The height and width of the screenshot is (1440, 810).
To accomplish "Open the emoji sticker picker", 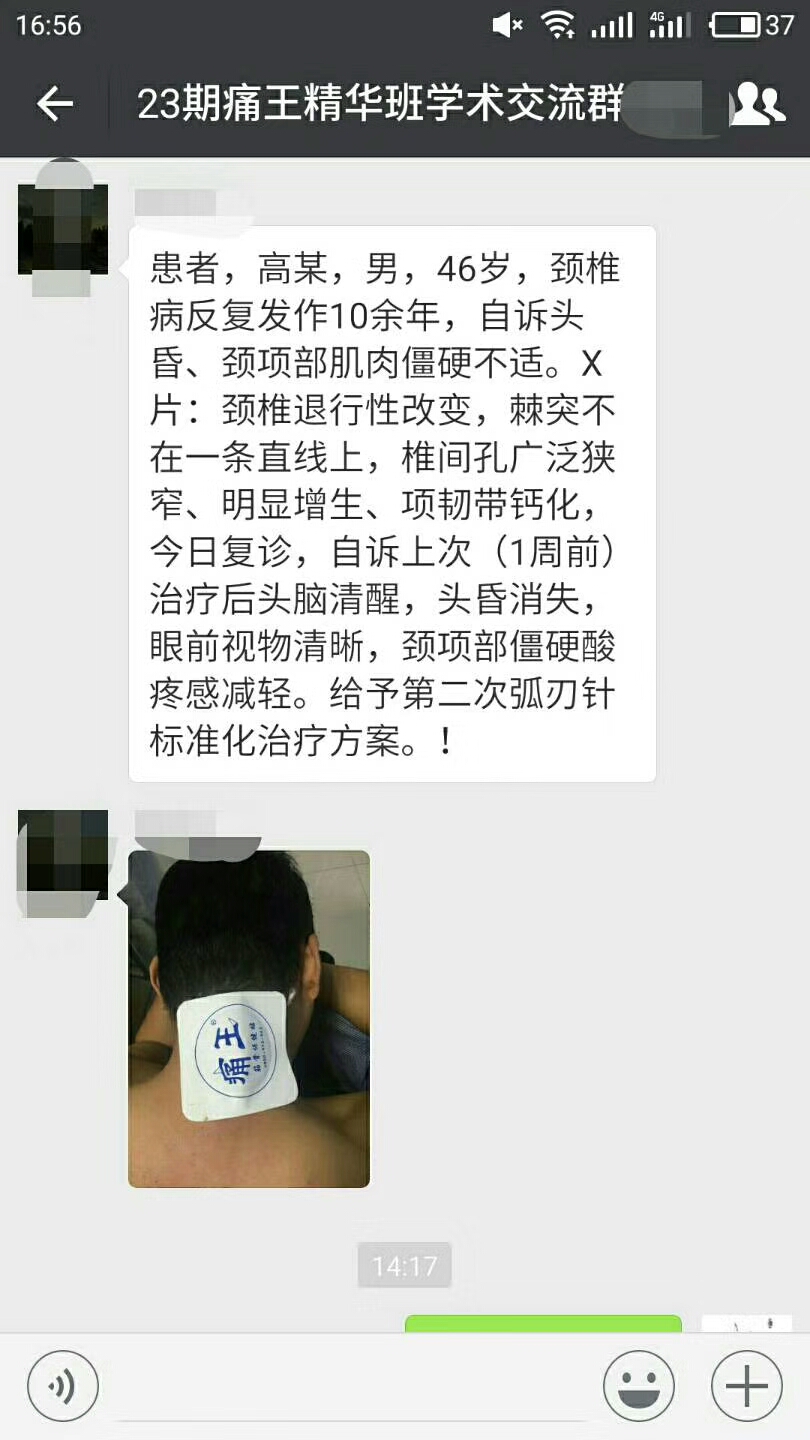I will [639, 1386].
